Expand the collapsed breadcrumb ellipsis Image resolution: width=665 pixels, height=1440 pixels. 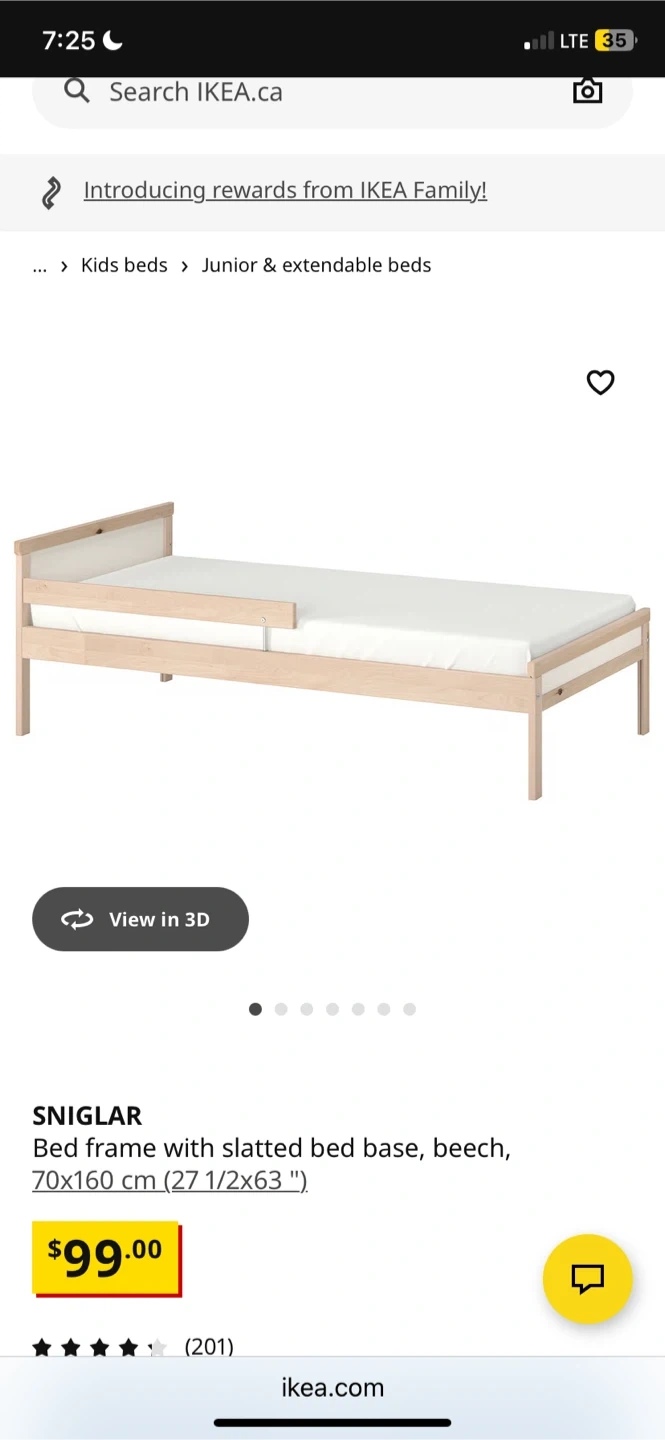tap(40, 265)
